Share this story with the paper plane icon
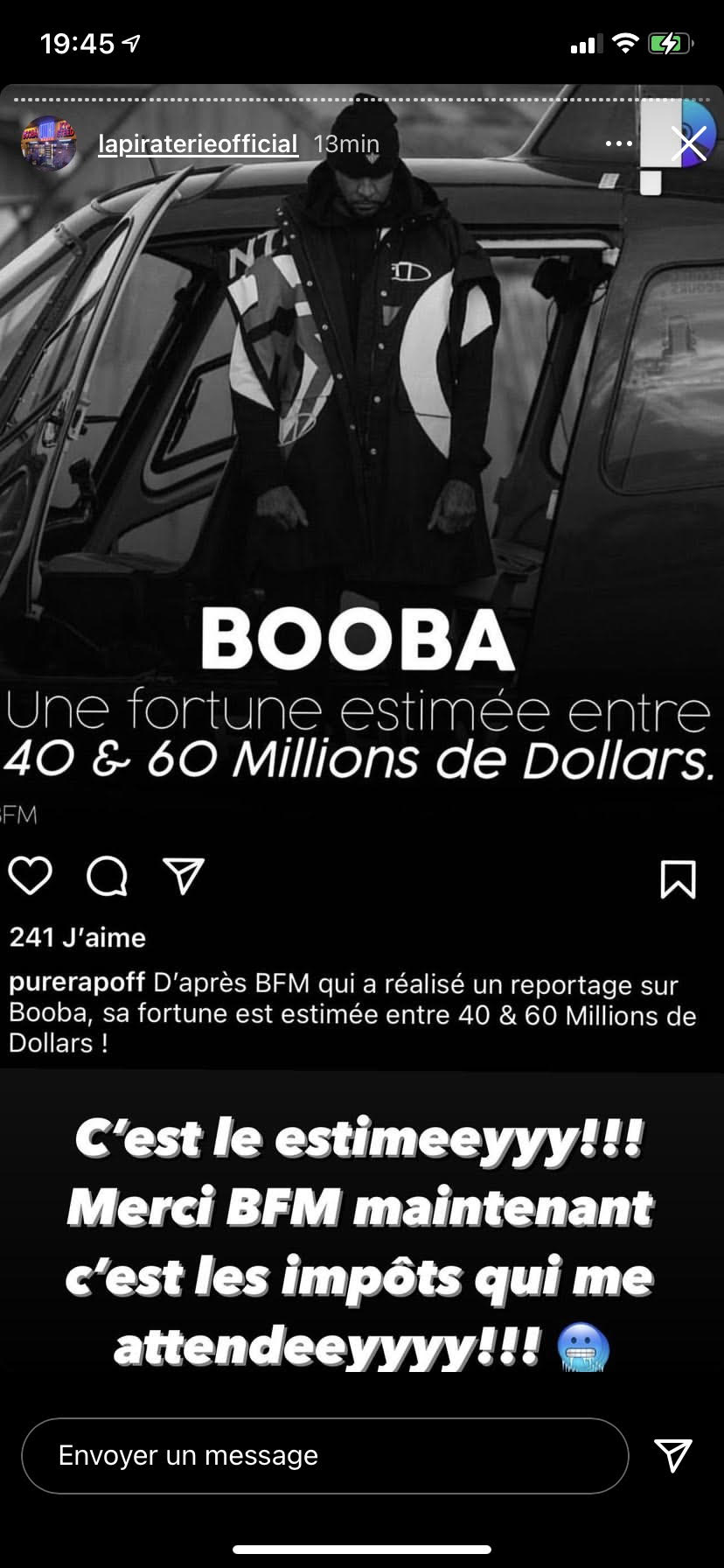Screen dimensions: 724x1568 click(673, 1454)
